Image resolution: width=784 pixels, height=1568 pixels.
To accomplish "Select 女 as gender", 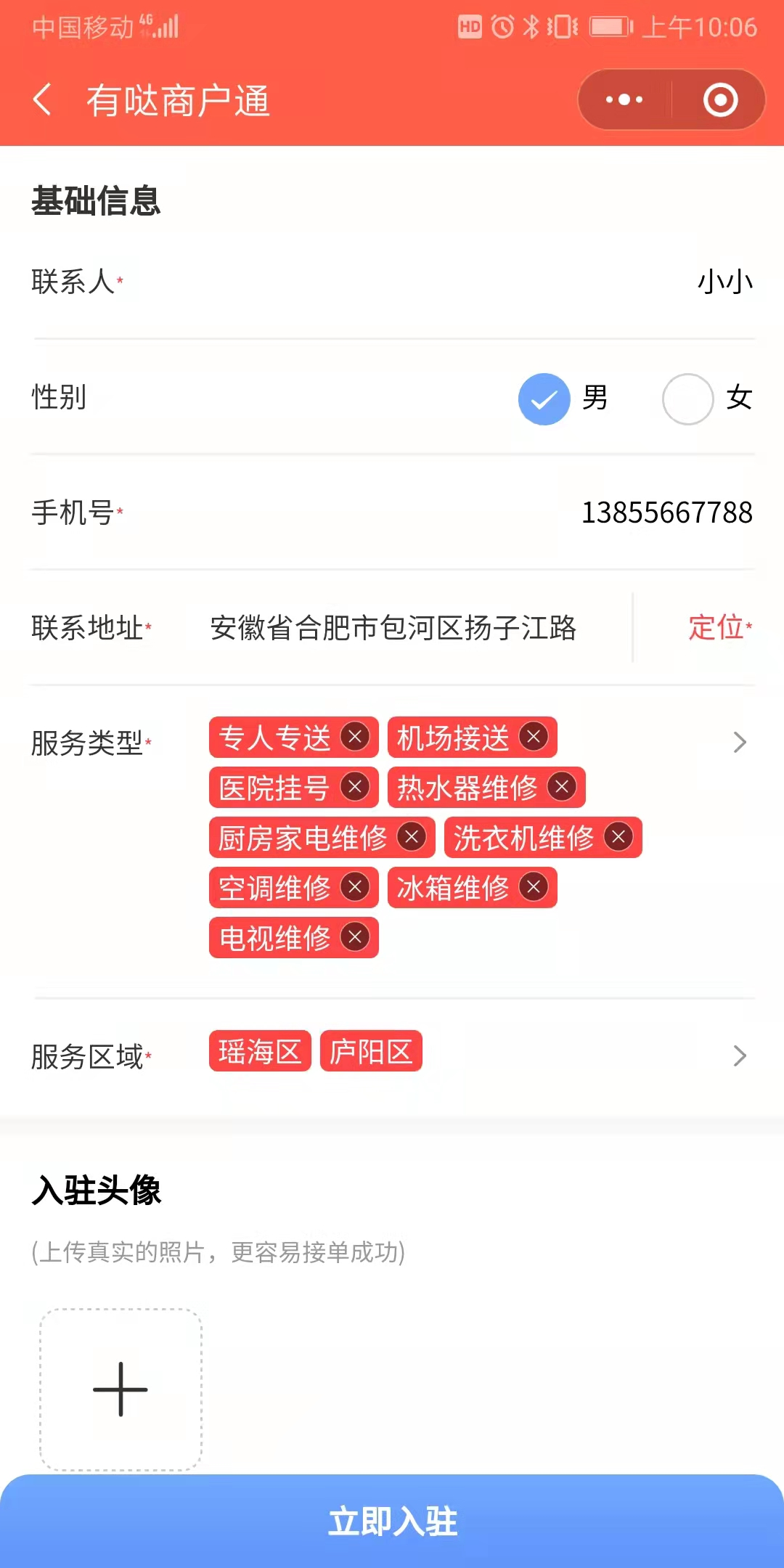I will 687,399.
